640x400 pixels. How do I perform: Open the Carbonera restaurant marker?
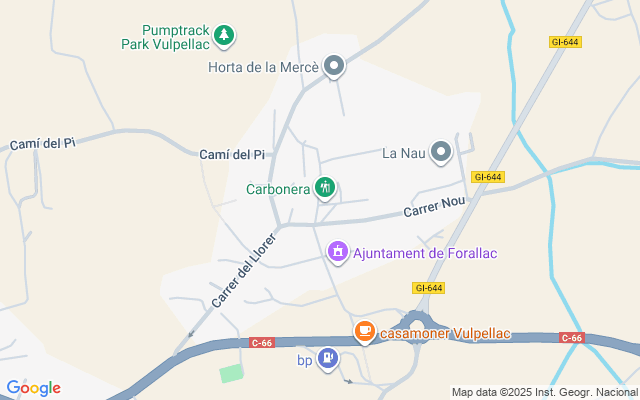(x=325, y=187)
